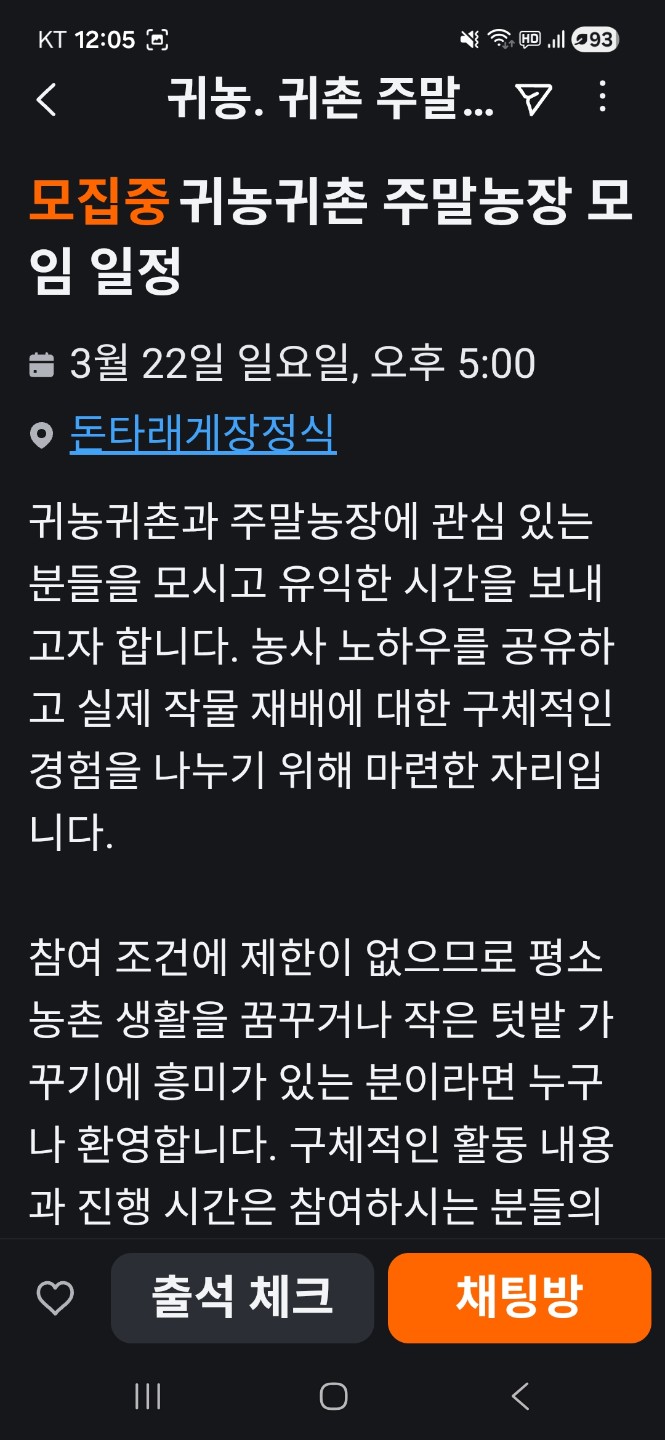Open the 돈타래게장정식 location link
The image size is (665, 1440).
(x=203, y=434)
